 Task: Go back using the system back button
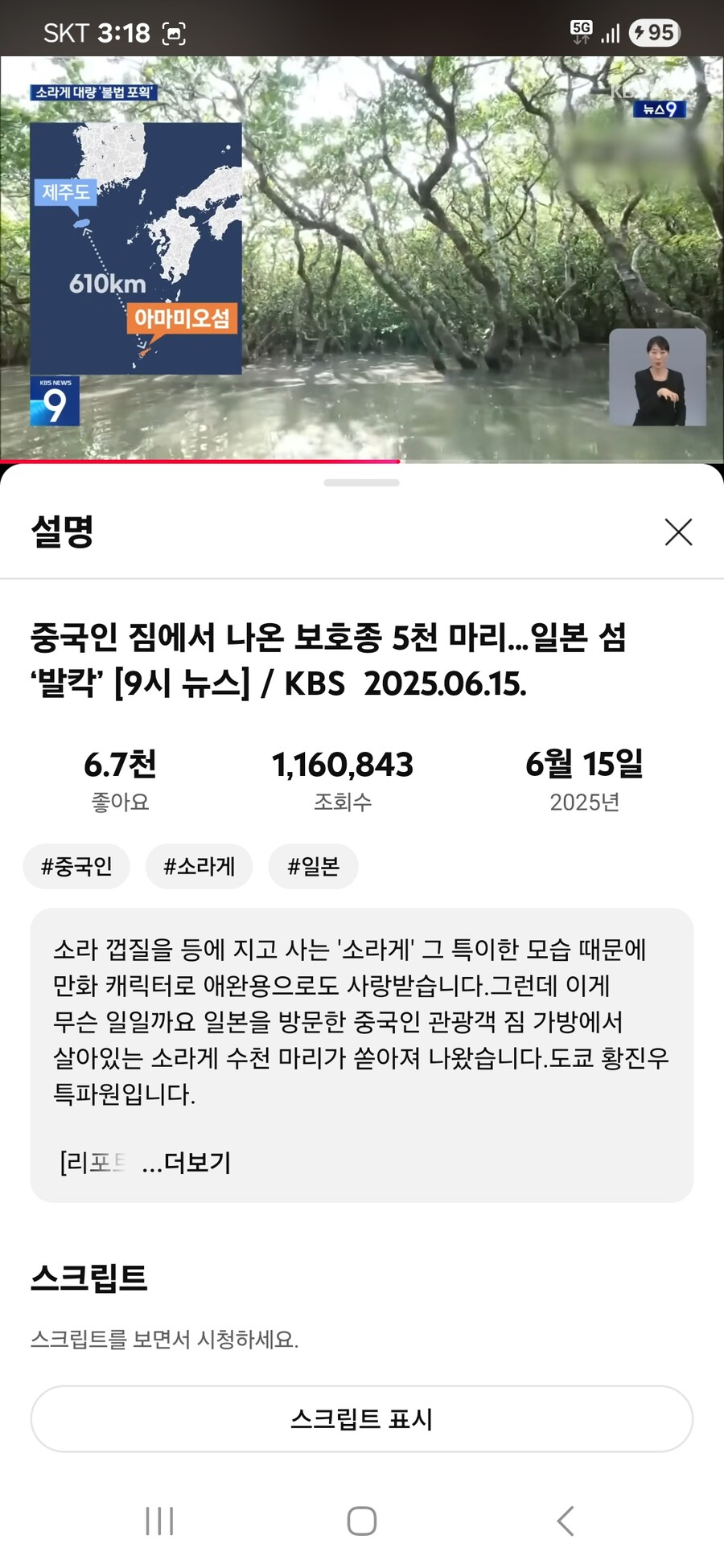point(565,1521)
